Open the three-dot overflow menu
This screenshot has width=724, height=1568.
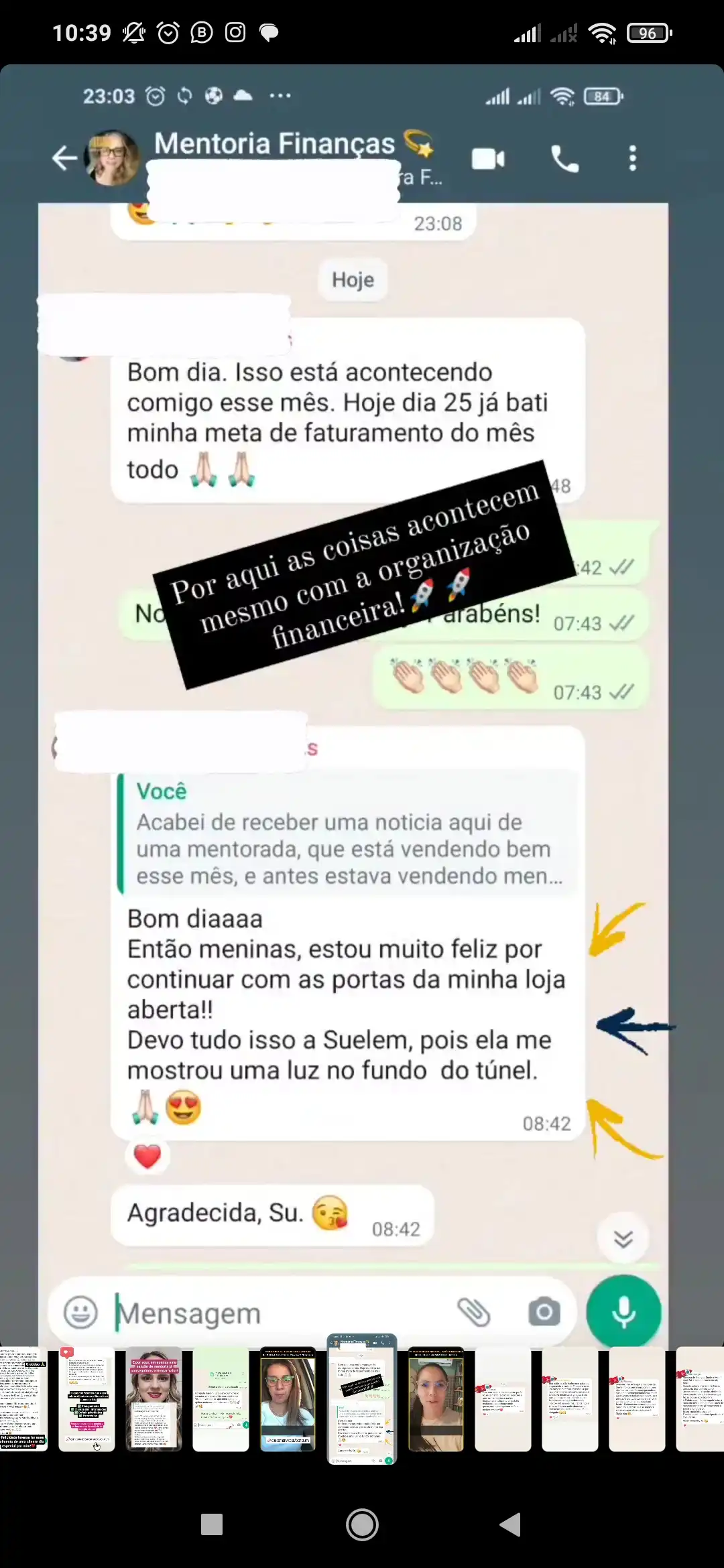633,159
